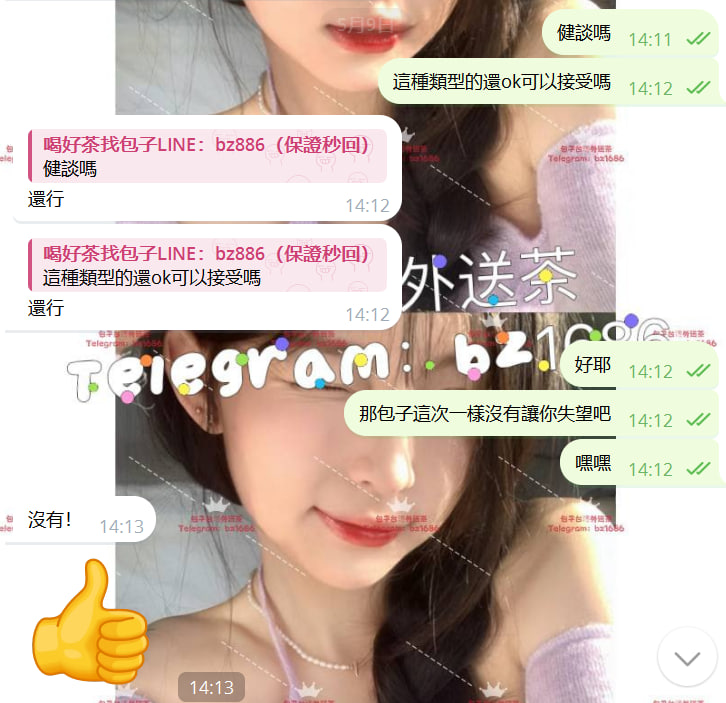Open quoted reply "健談嗎" above first 還行
The image size is (726, 703).
205,157
